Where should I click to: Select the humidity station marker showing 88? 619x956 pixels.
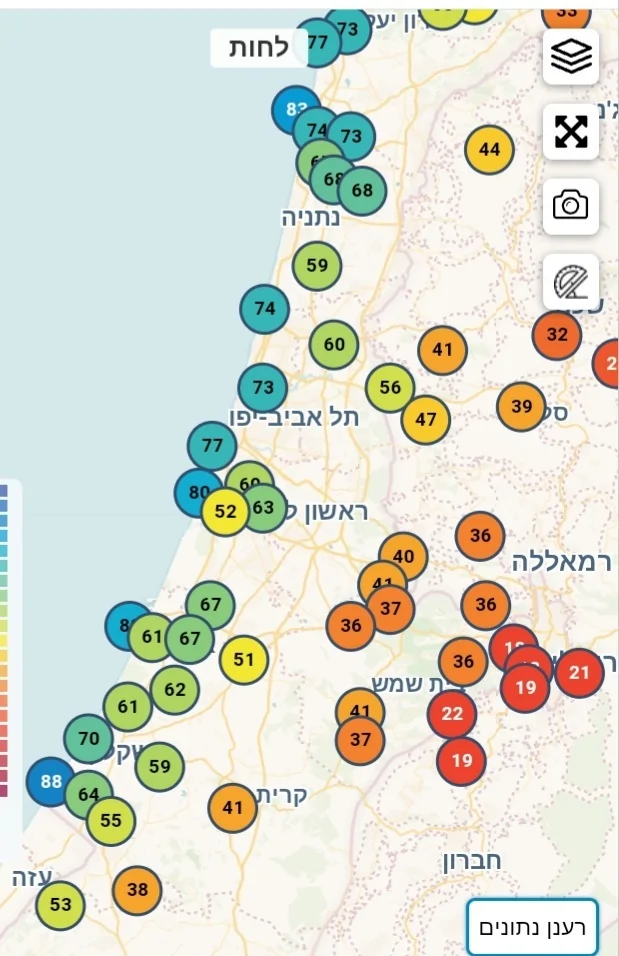(x=51, y=782)
